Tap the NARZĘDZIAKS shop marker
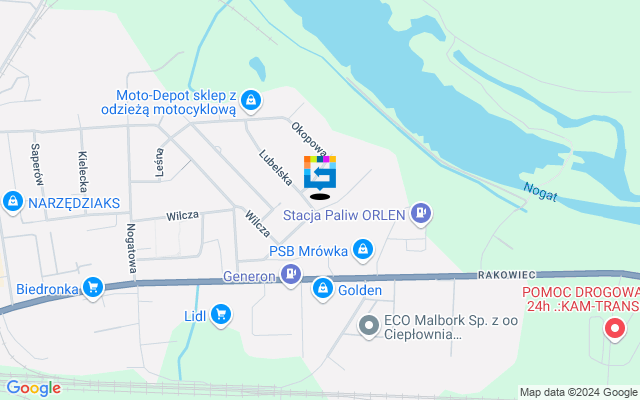This screenshot has width=640, height=400. (x=12, y=202)
